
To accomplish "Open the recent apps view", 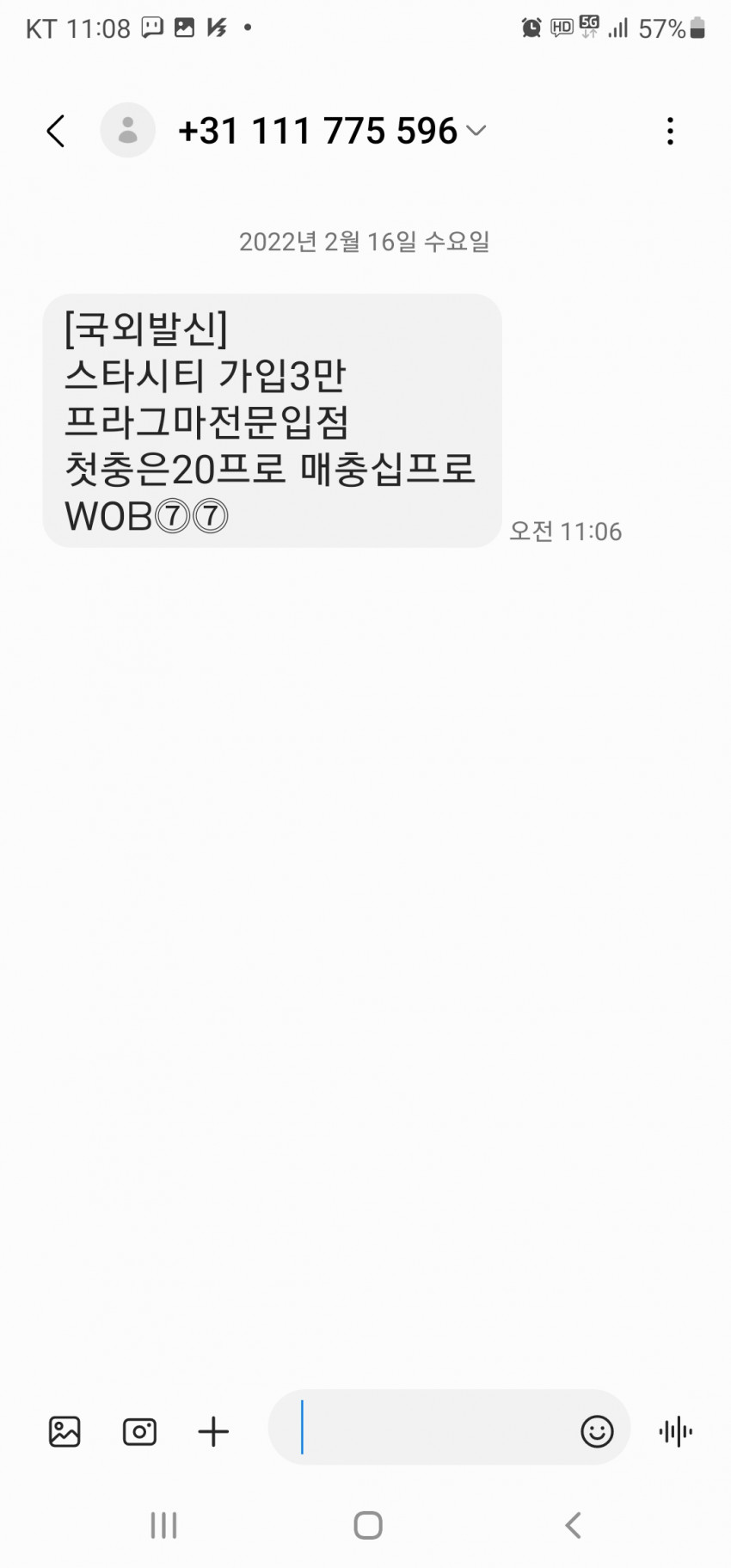I will [163, 1525].
